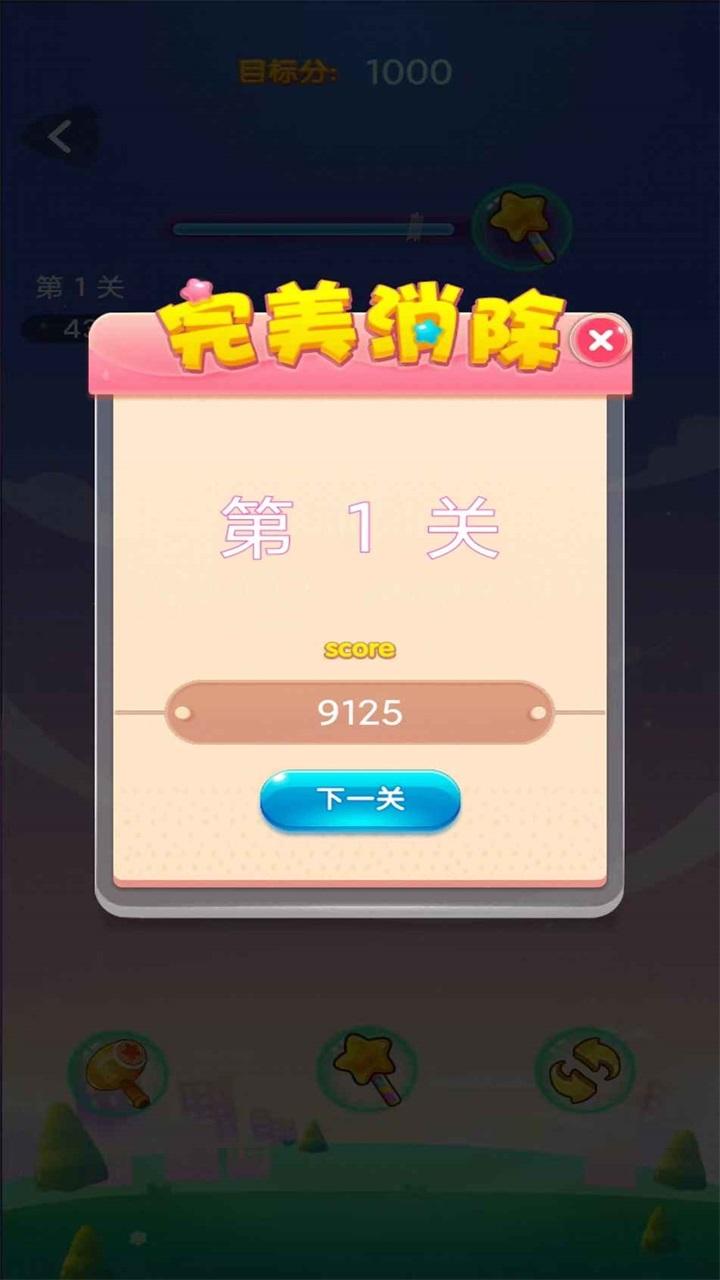
Task: Close the 完美消除 result dialog
Action: (600, 342)
